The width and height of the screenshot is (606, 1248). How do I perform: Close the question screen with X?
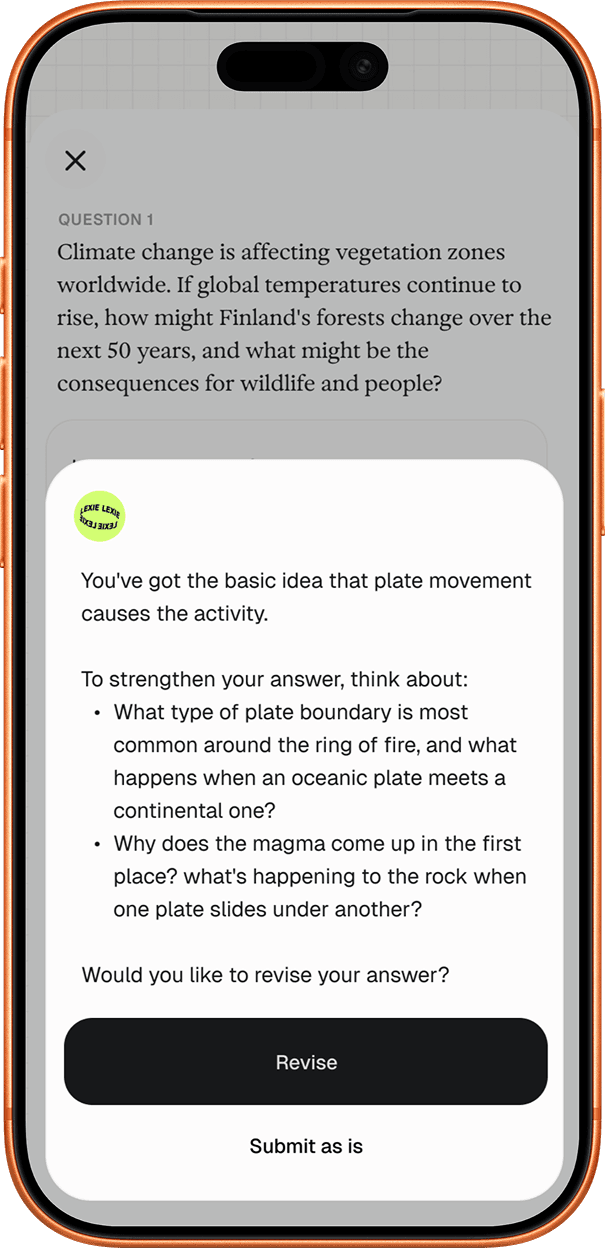point(75,160)
